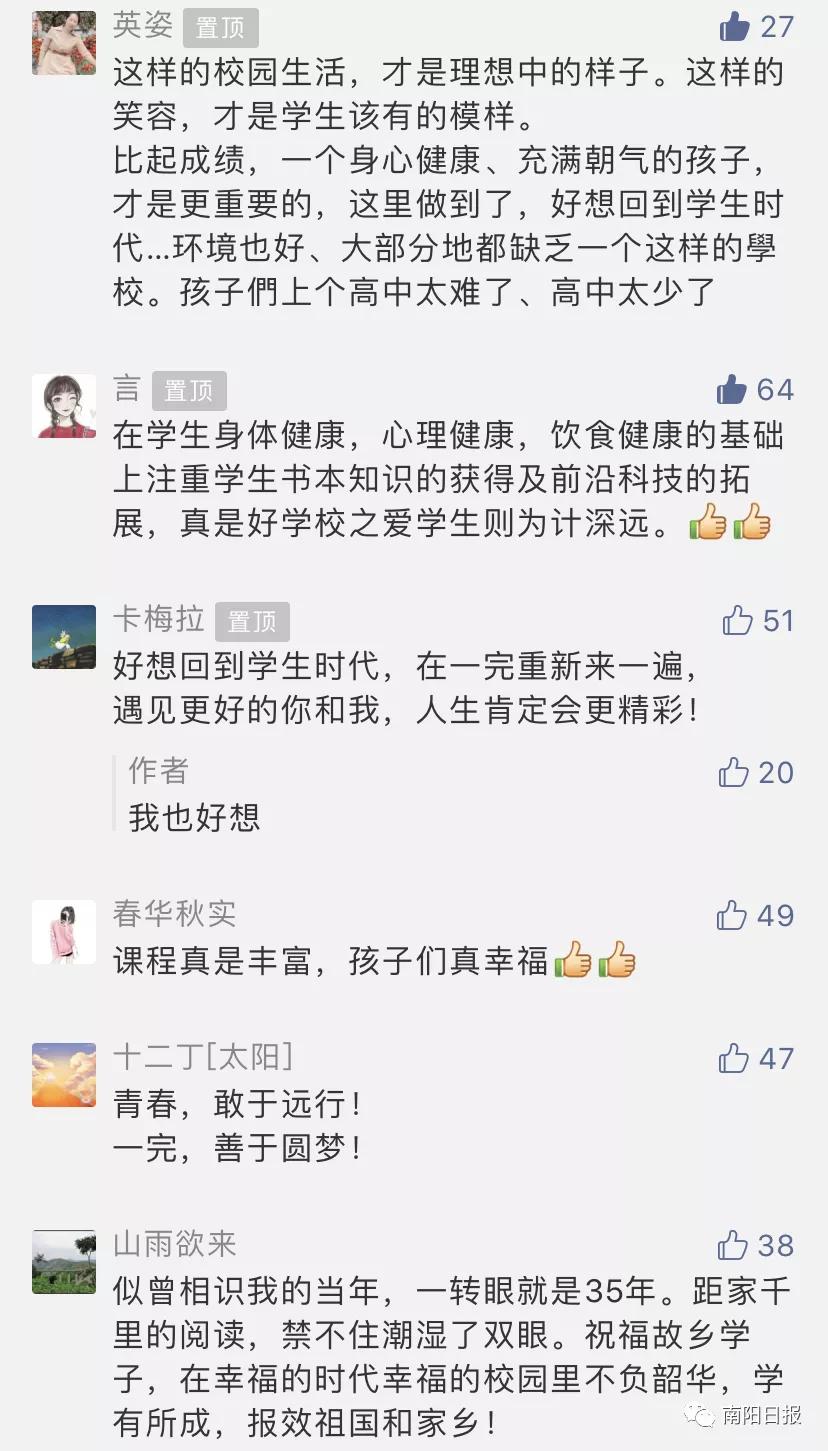828x1451 pixels.
Task: Click the filled thumbs-up icon showing 64 likes
Action: (733, 390)
